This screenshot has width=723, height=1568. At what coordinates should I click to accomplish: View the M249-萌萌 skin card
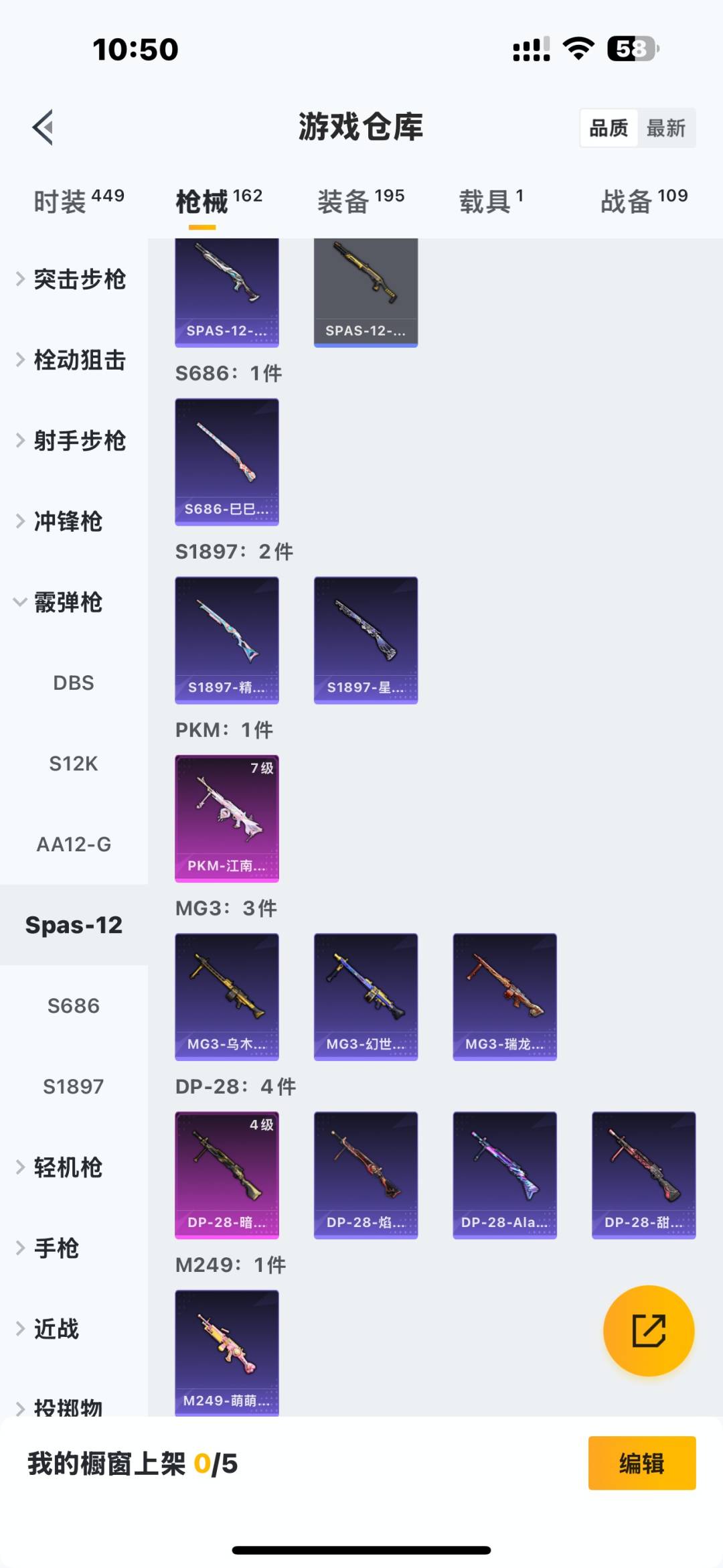tap(227, 1353)
